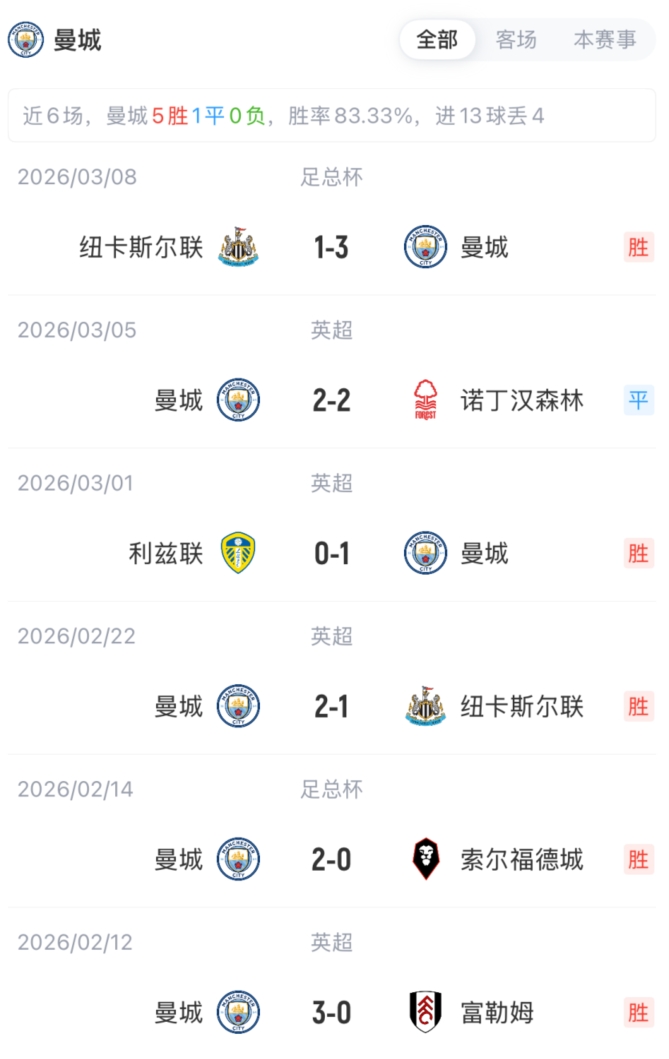
Task: Open the 曼城 vs 富勒姆 3-0 match
Action: 332,1012
